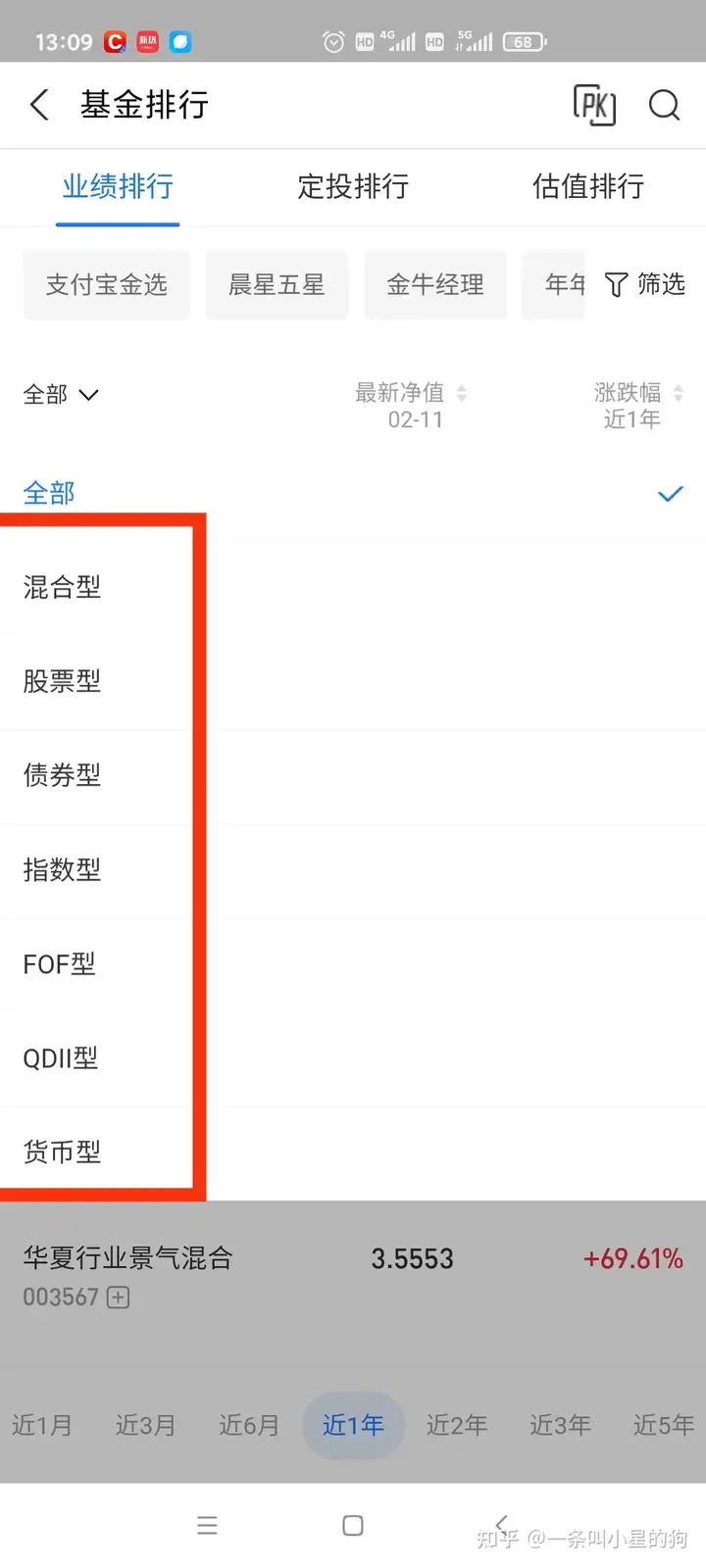Screen dimensions: 706x1568
Task: Select the 支付宝金选 filter chip
Action: (x=107, y=285)
